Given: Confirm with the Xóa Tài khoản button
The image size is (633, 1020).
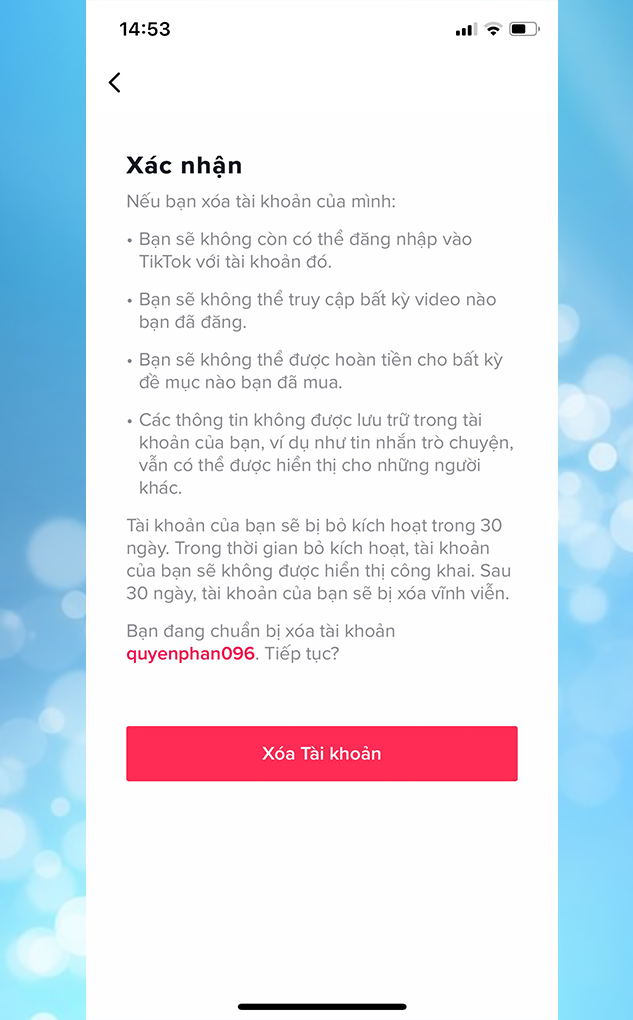Looking at the screenshot, I should click(321, 753).
